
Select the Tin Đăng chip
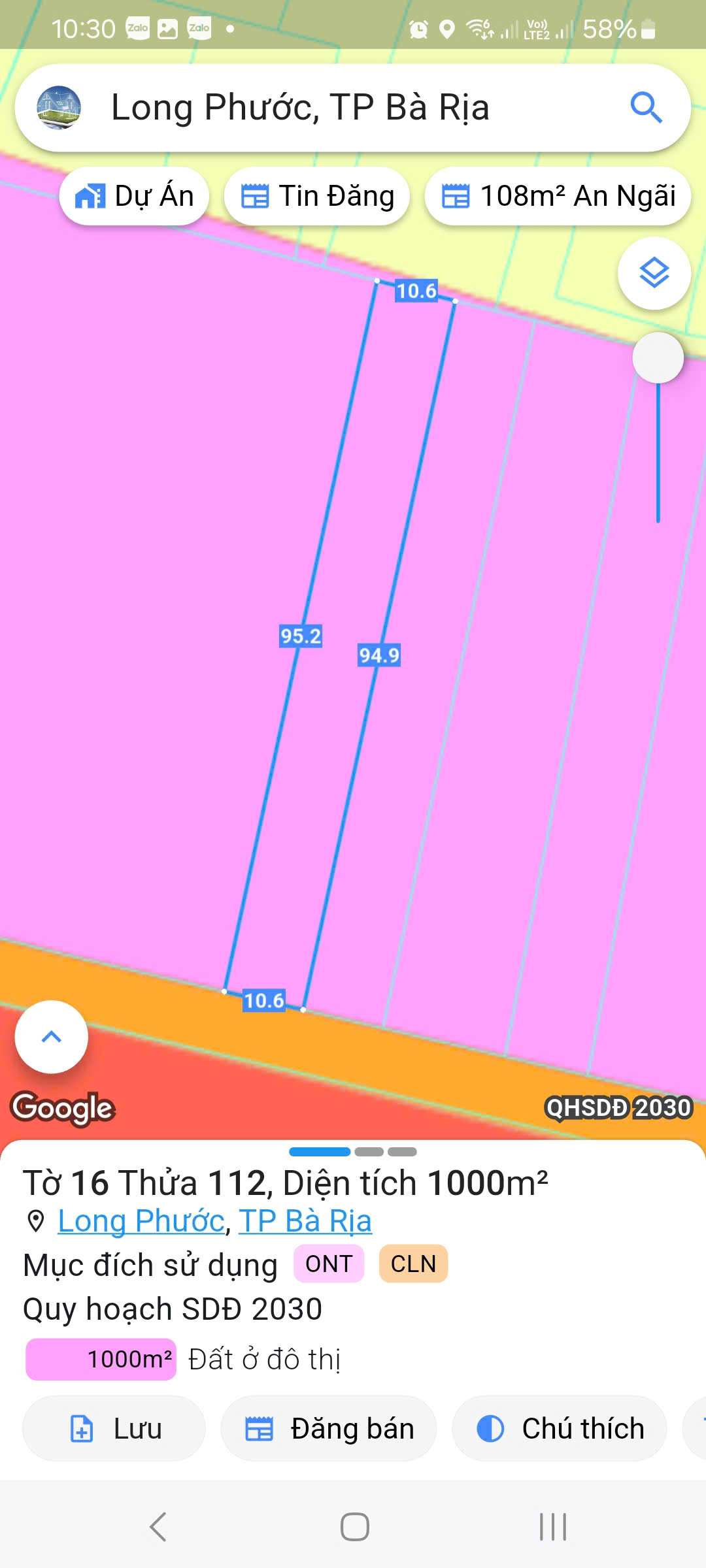(x=318, y=196)
